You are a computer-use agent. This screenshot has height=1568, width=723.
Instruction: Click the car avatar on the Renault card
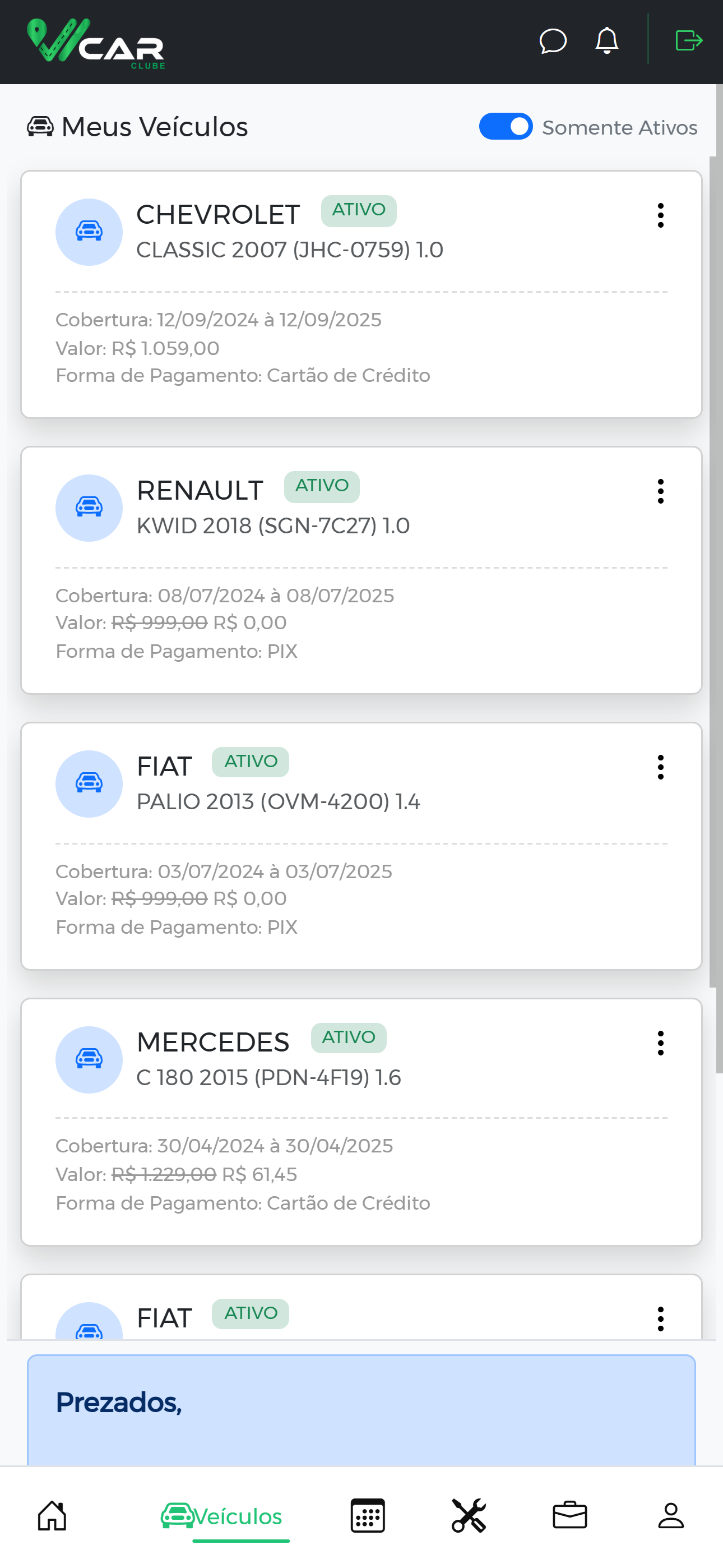coord(89,508)
